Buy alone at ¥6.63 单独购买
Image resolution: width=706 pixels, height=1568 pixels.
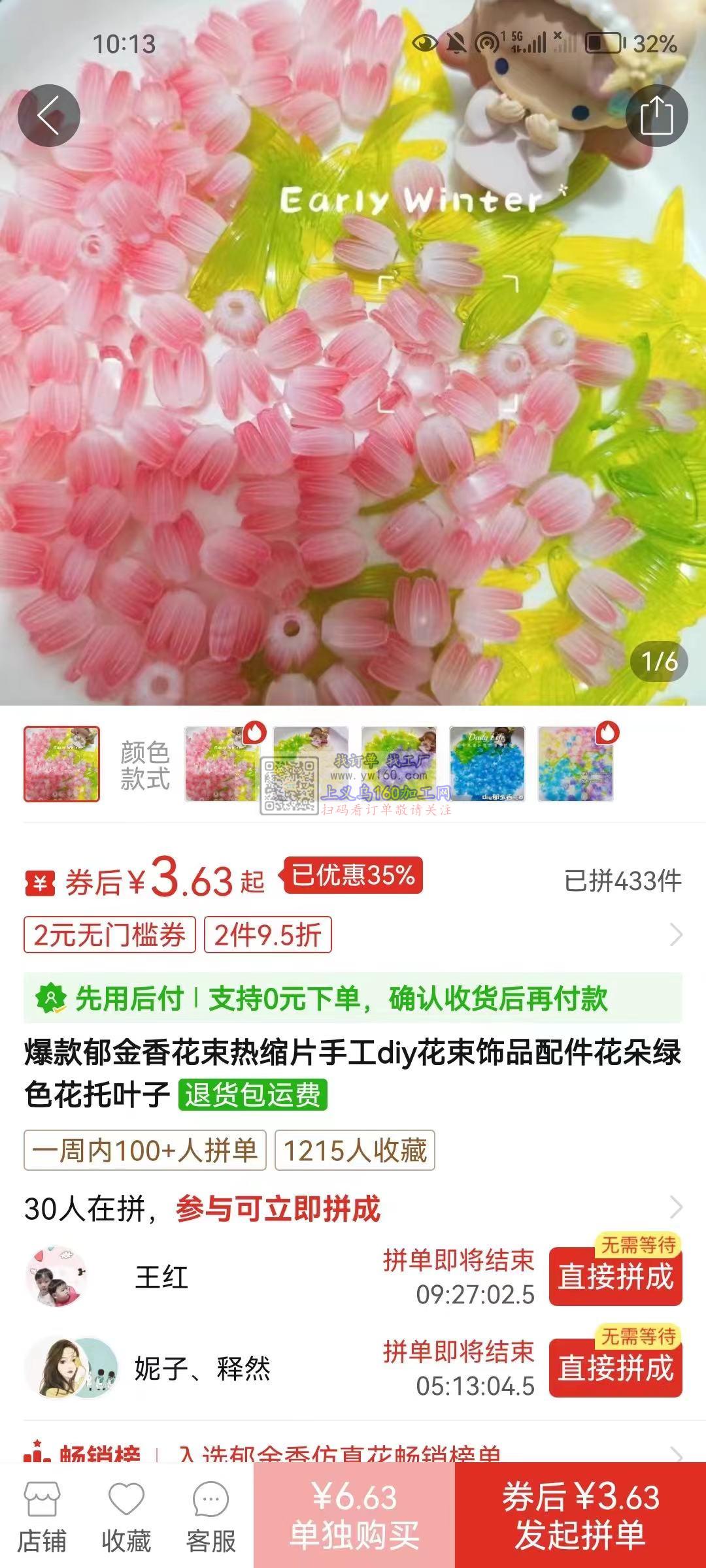coord(354,1516)
